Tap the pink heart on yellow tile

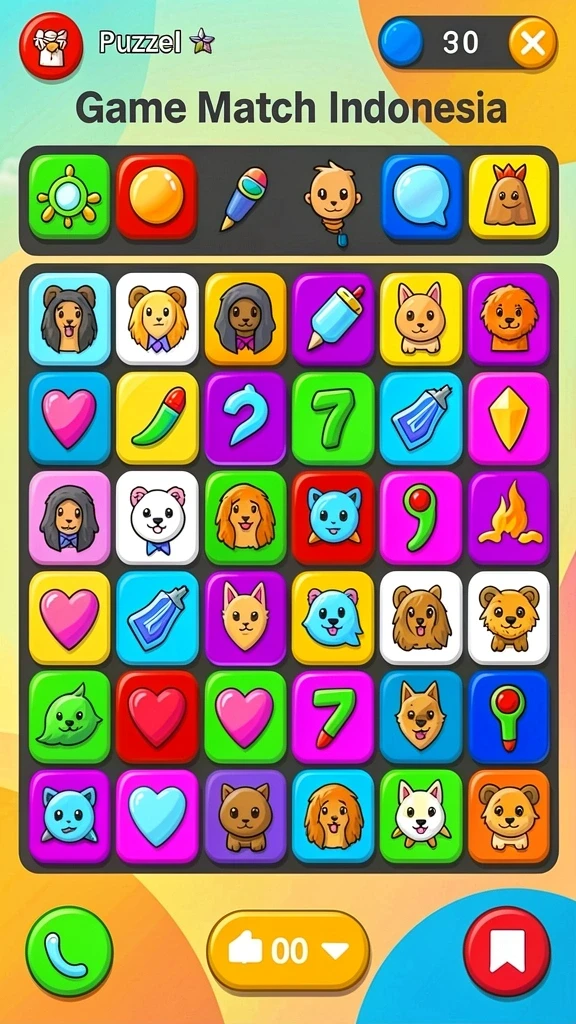pyautogui.click(x=69, y=617)
